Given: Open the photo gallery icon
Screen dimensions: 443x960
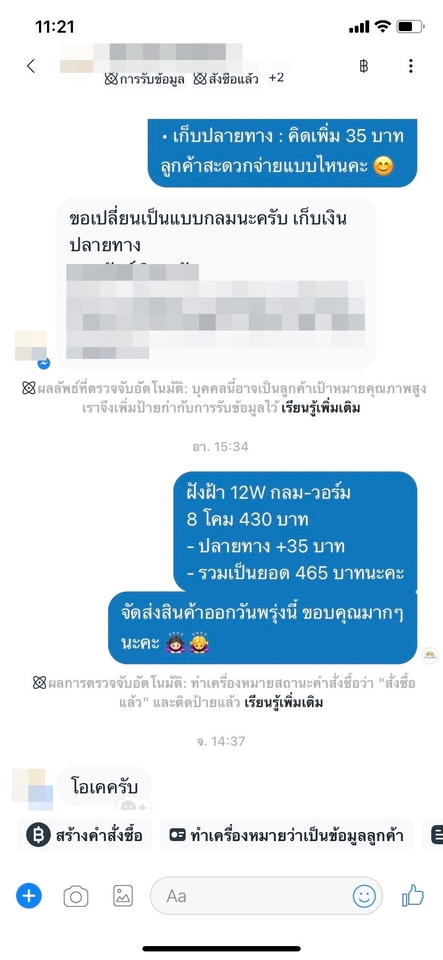Looking at the screenshot, I should (123, 896).
